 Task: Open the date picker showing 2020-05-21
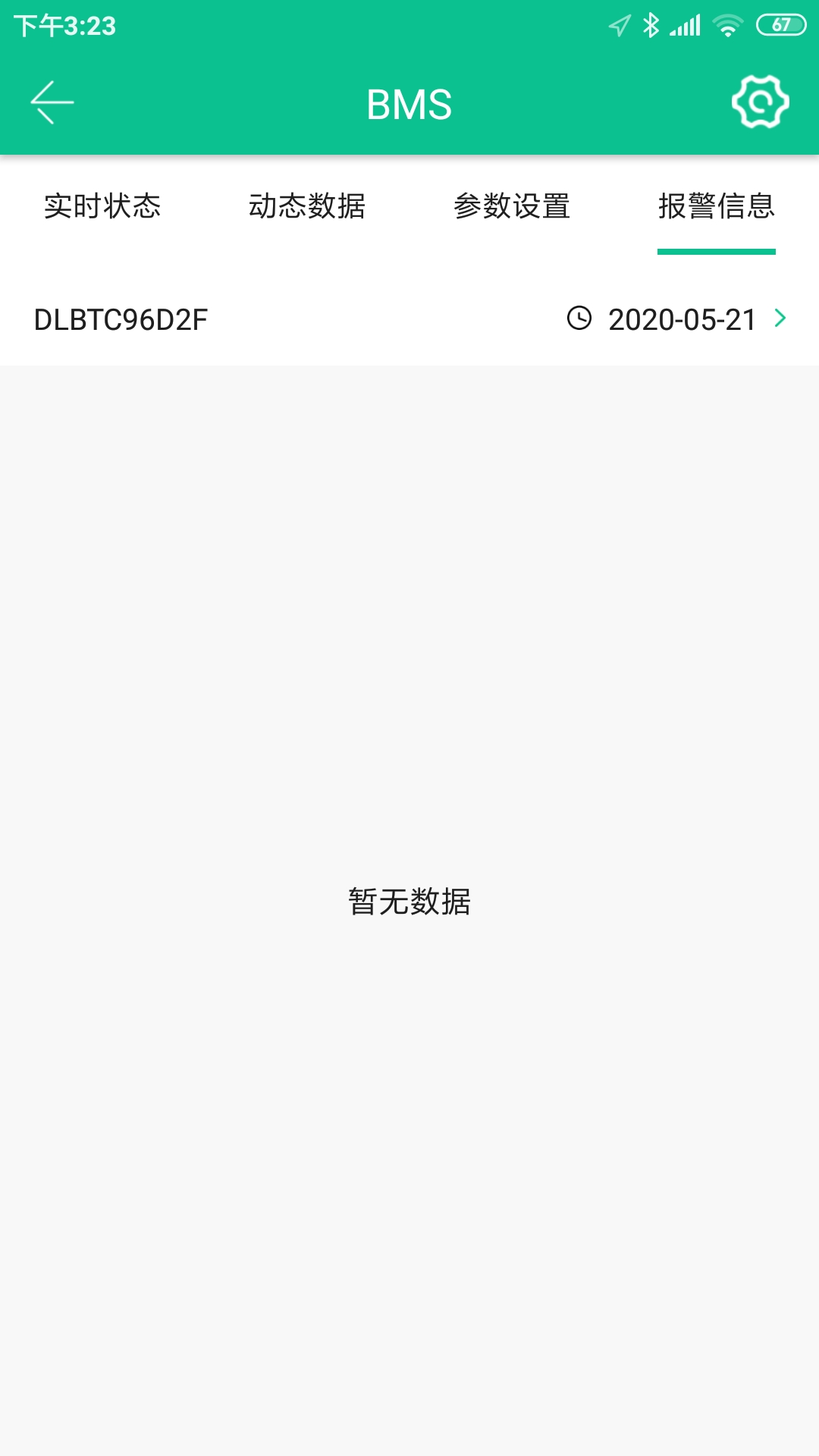click(677, 319)
